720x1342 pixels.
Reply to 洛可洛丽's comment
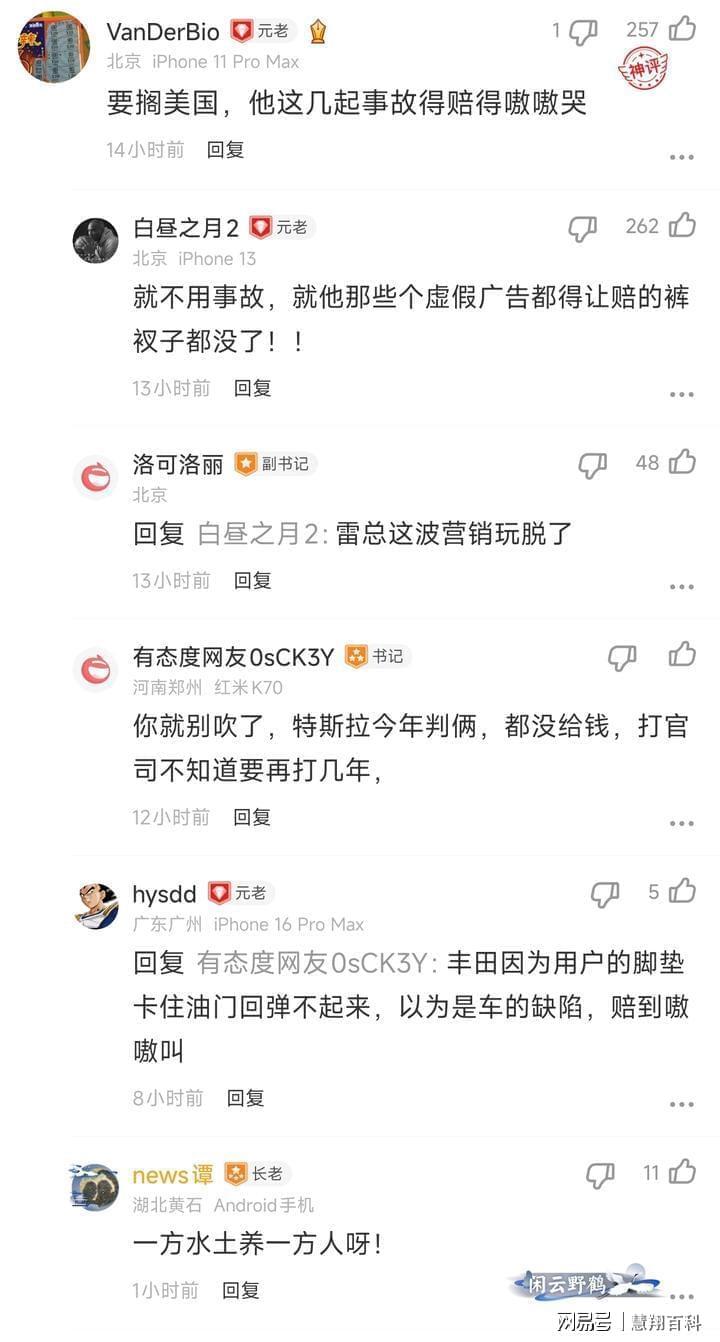[x=252, y=580]
